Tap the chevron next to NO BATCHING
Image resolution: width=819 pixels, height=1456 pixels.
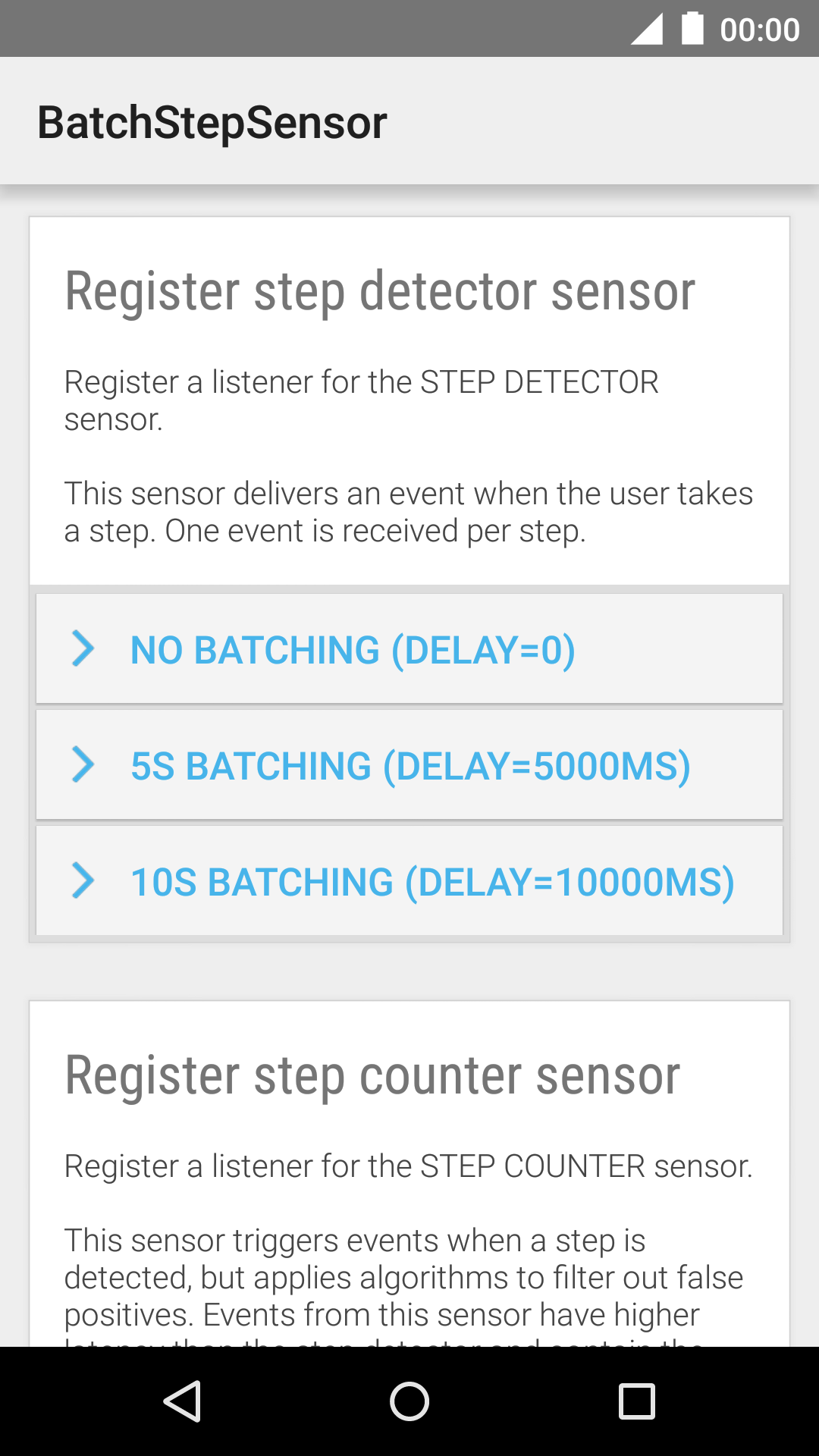83,649
